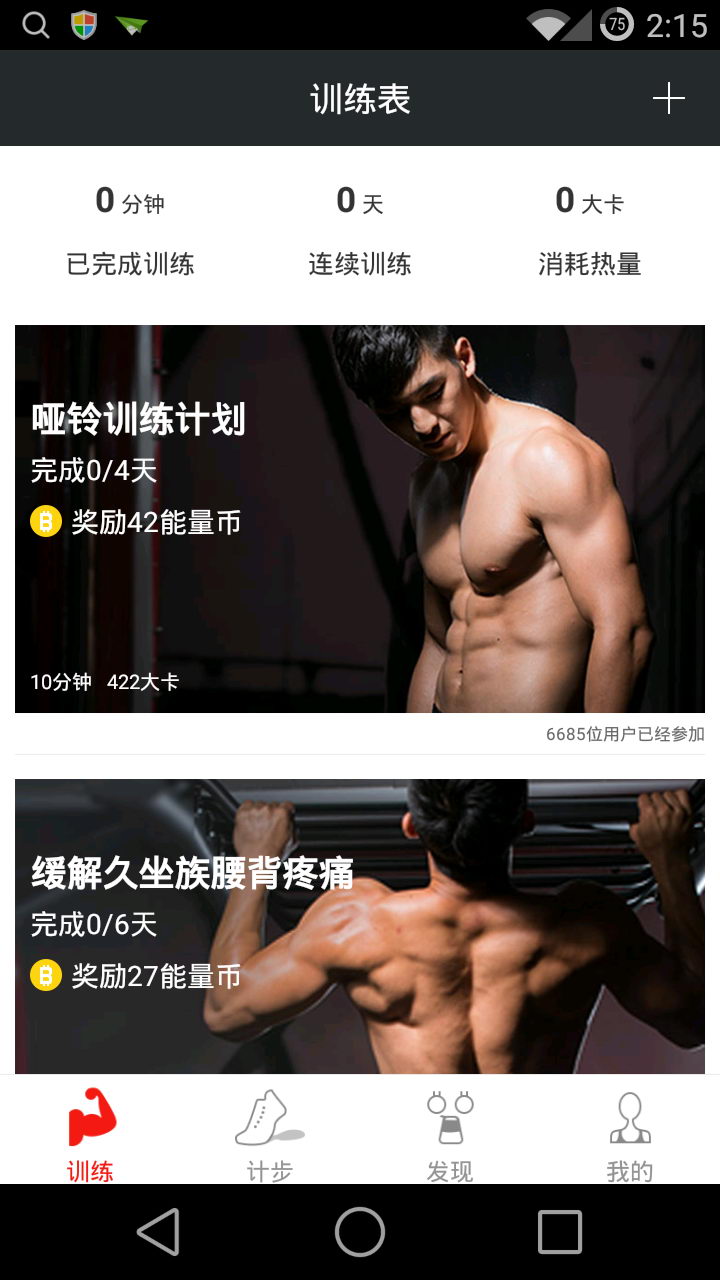This screenshot has height=1280, width=720.
Task: Go to the 发现 tab
Action: (450, 1133)
